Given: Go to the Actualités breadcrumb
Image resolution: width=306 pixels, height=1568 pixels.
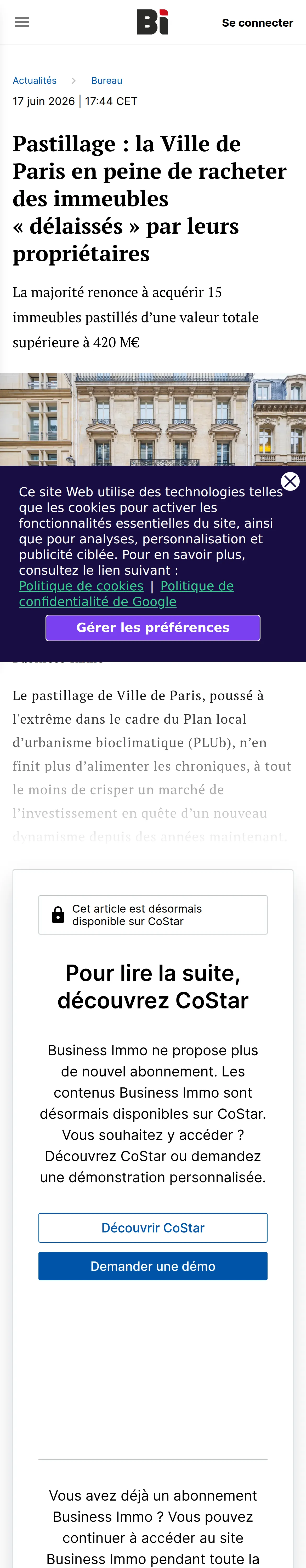Looking at the screenshot, I should coord(35,80).
